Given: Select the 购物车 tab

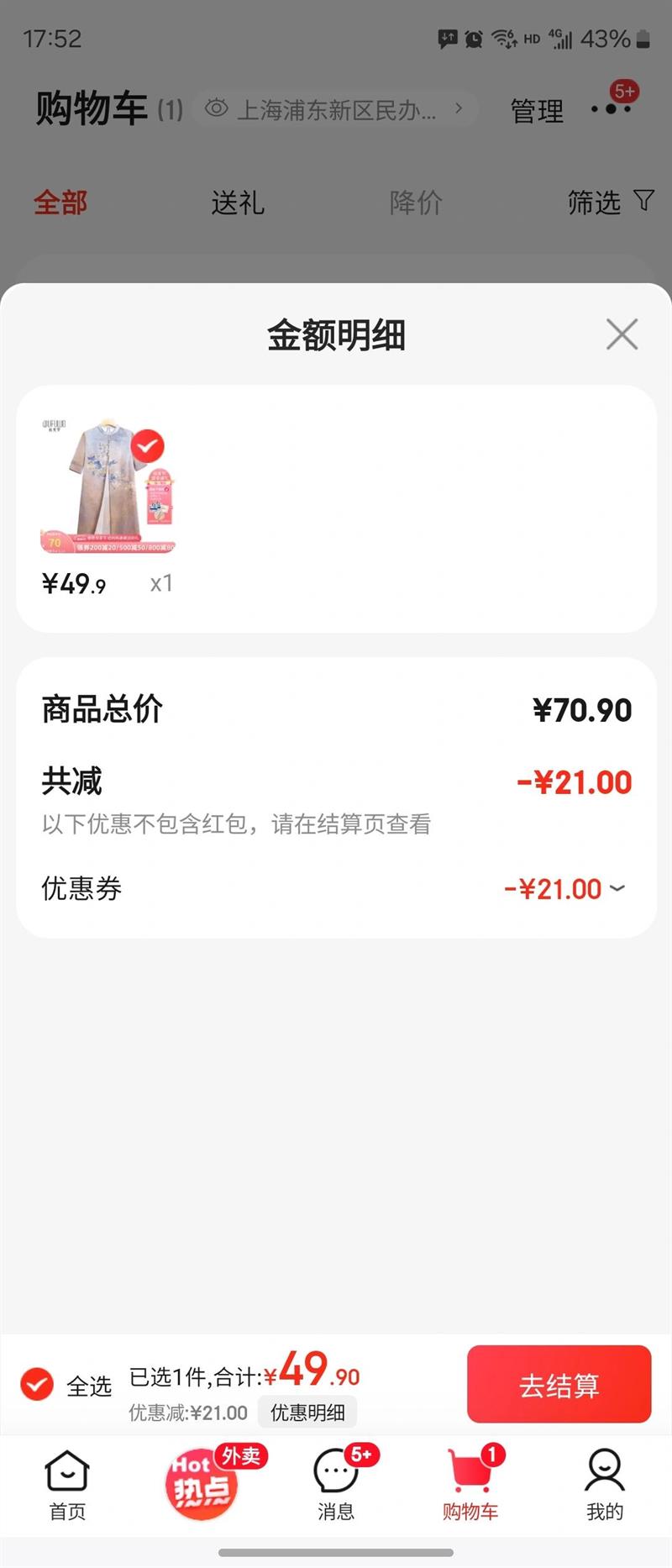Looking at the screenshot, I should (470, 1486).
